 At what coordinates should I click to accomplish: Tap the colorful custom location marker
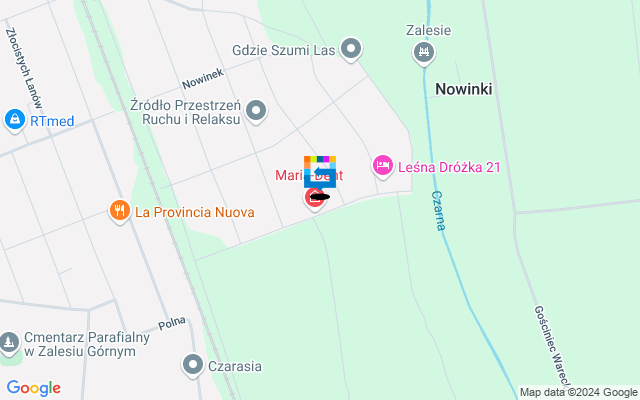pos(320,171)
